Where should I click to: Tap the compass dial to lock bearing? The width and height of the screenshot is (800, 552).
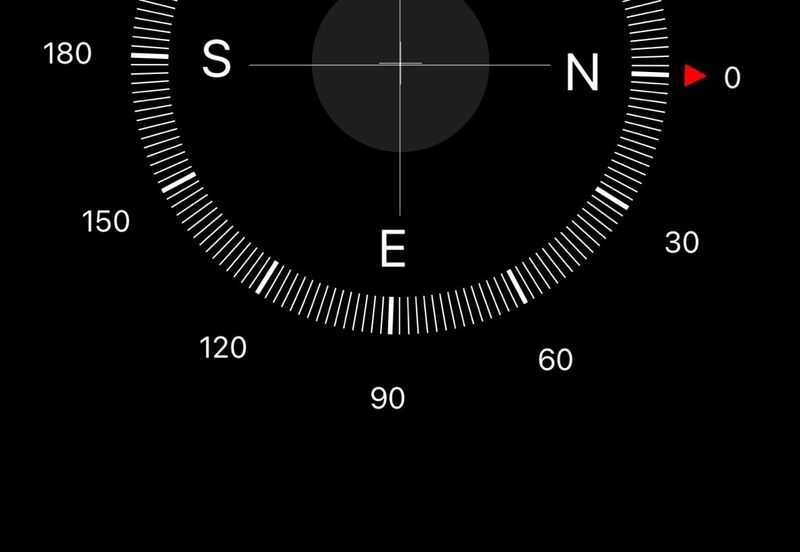400,64
